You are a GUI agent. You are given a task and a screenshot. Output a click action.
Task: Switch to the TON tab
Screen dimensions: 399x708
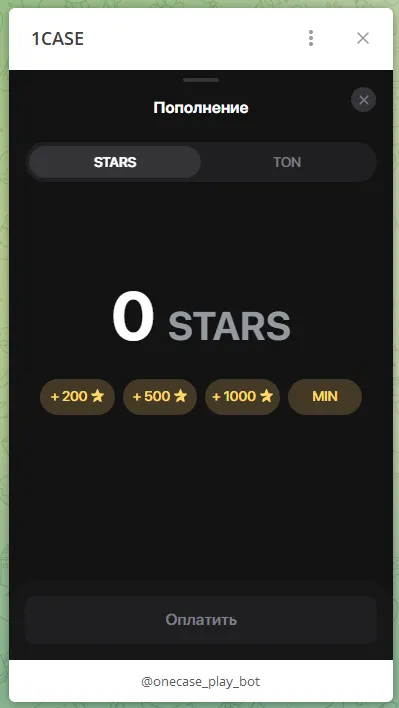[287, 162]
